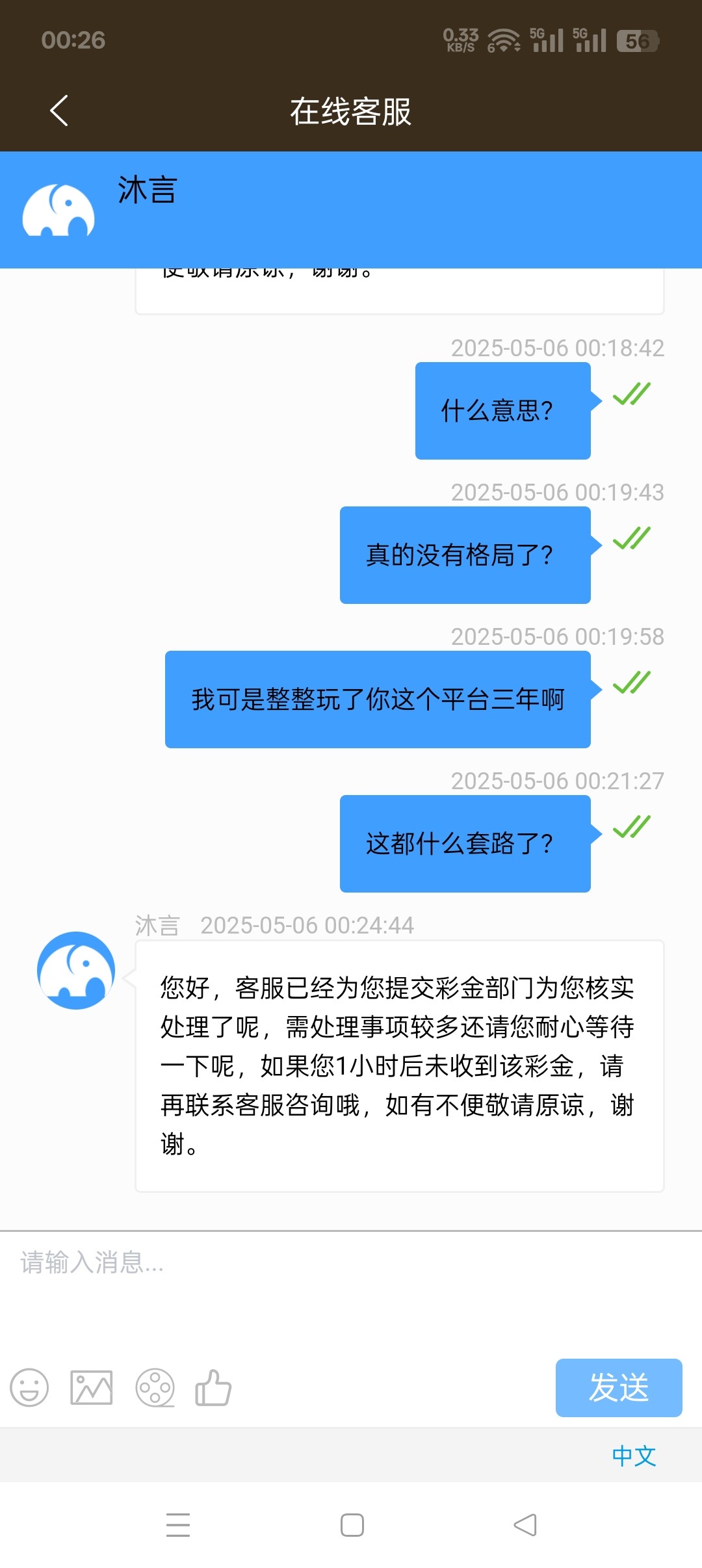Send message with 发送 button
702x1568 pixels.
(x=618, y=1387)
